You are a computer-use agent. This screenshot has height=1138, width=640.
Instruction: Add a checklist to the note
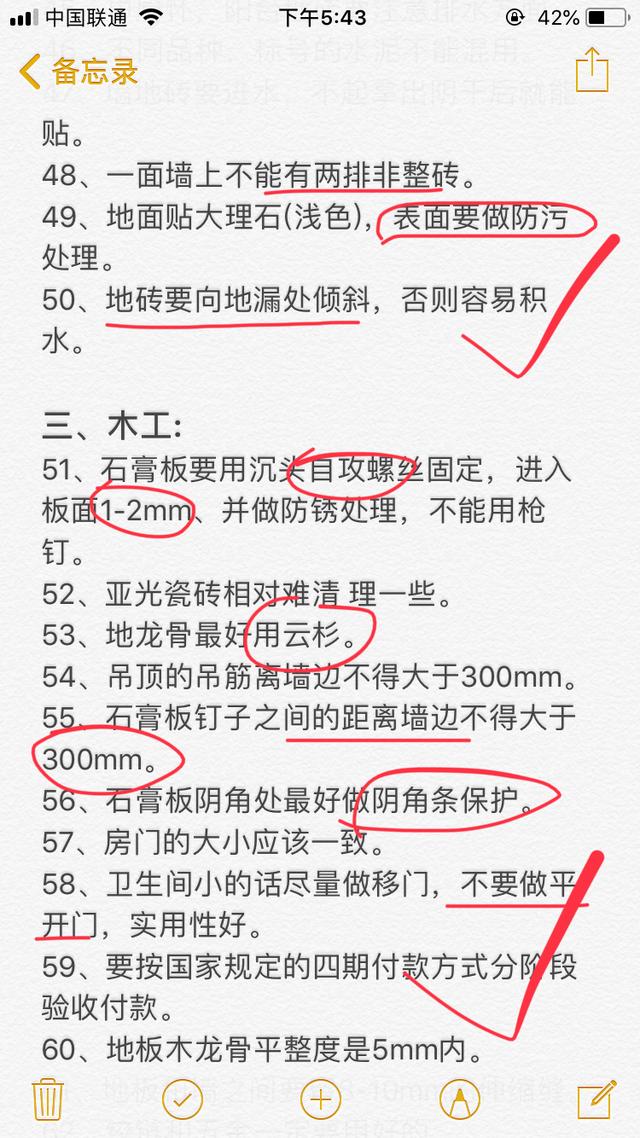pyautogui.click(x=182, y=1099)
